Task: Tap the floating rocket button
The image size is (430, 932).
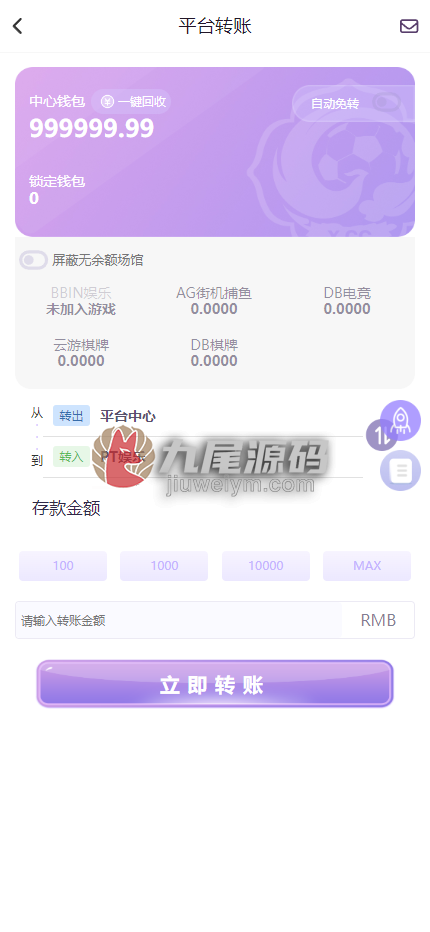Action: tap(401, 420)
